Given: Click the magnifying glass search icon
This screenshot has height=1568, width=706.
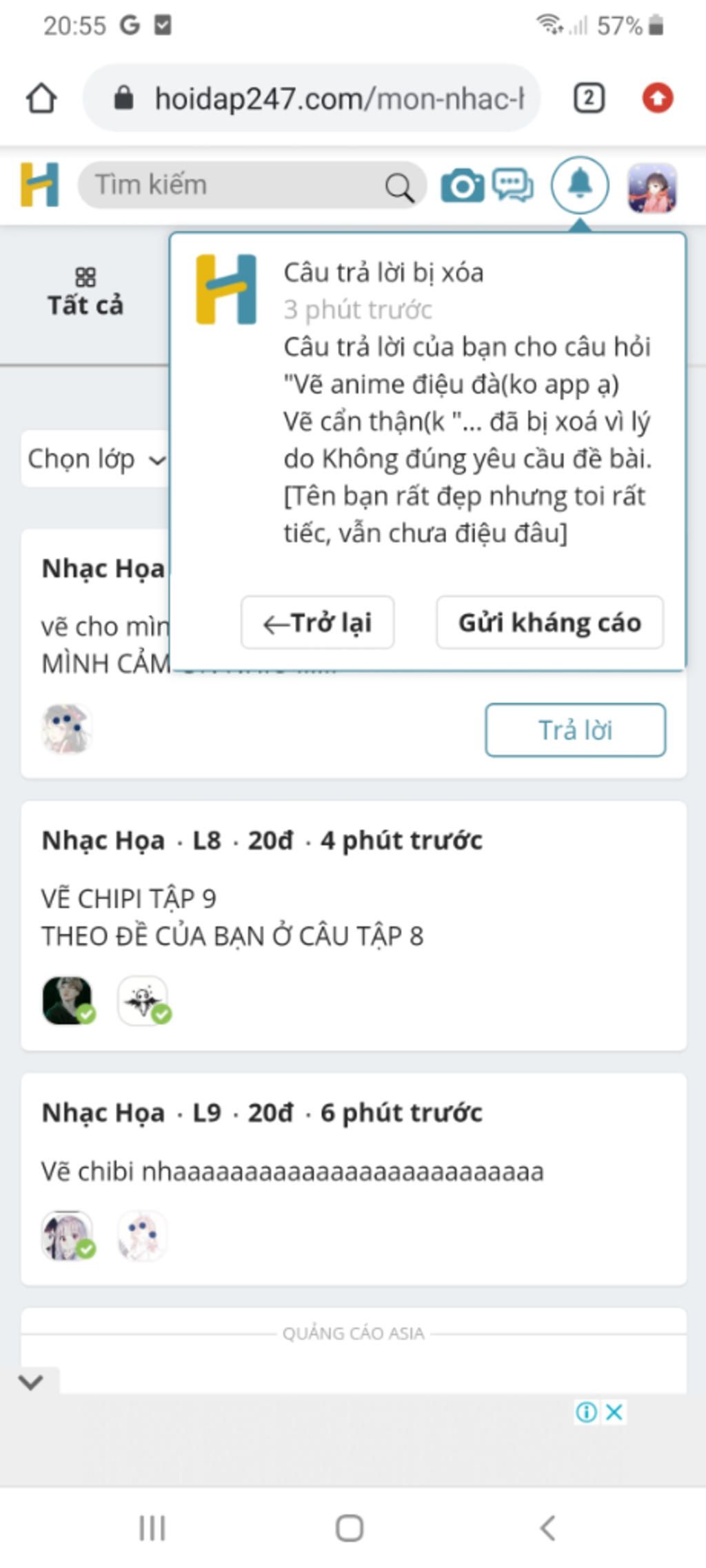Looking at the screenshot, I should [x=399, y=185].
